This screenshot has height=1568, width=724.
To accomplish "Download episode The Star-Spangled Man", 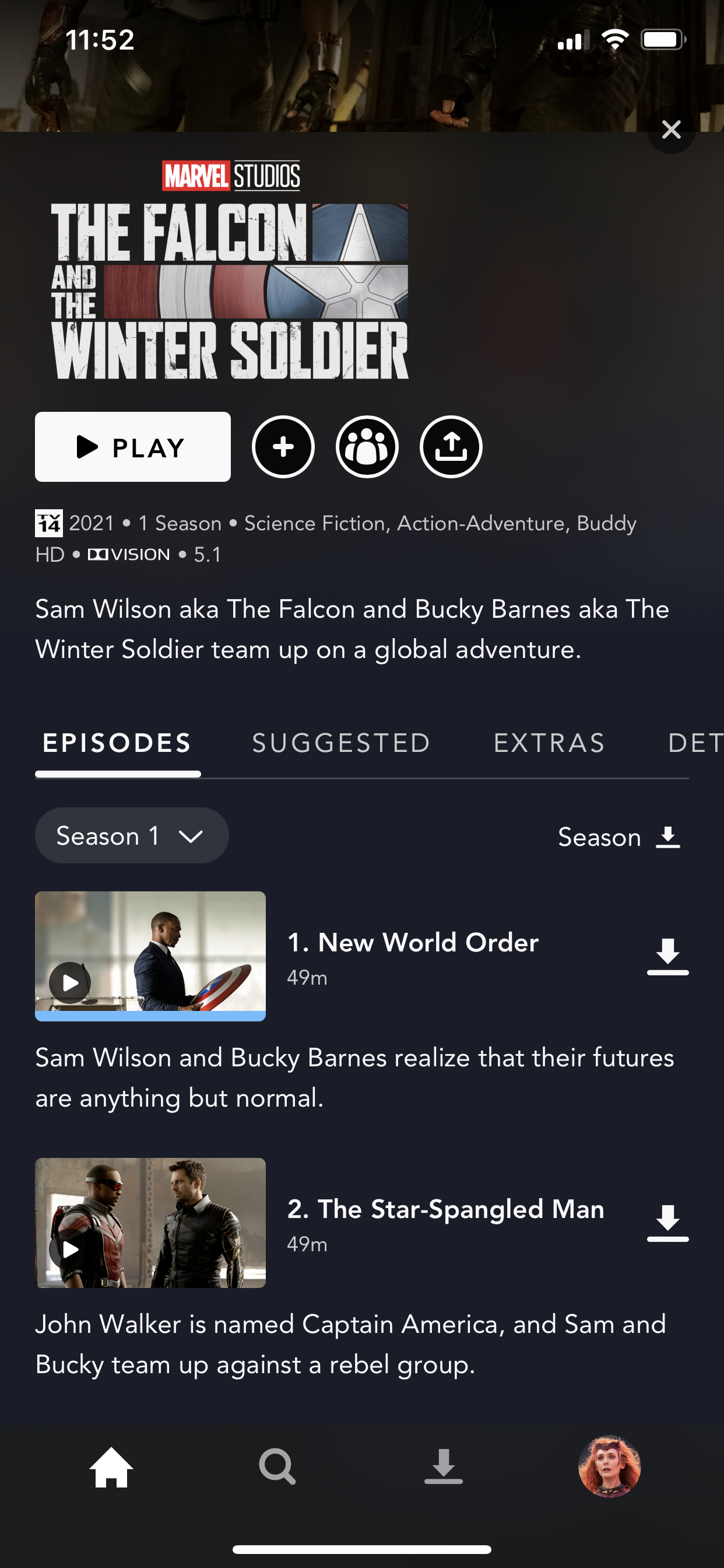I will coord(667,1222).
